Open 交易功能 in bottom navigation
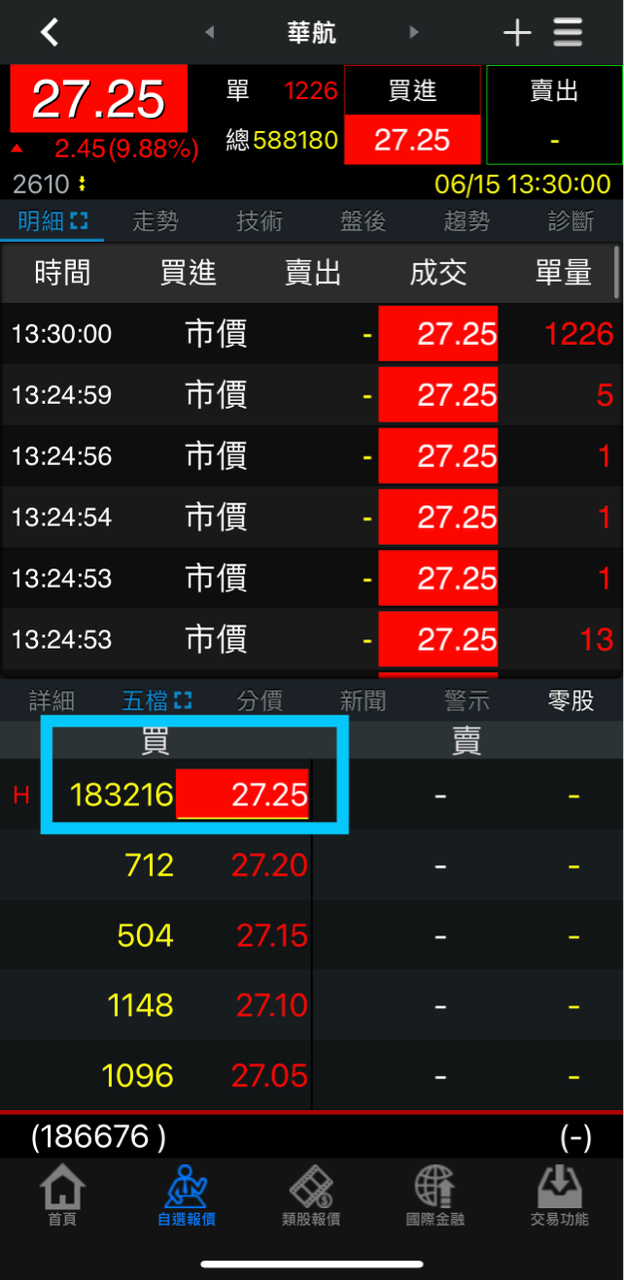Screen dimensions: 624x1280 pos(560,1196)
